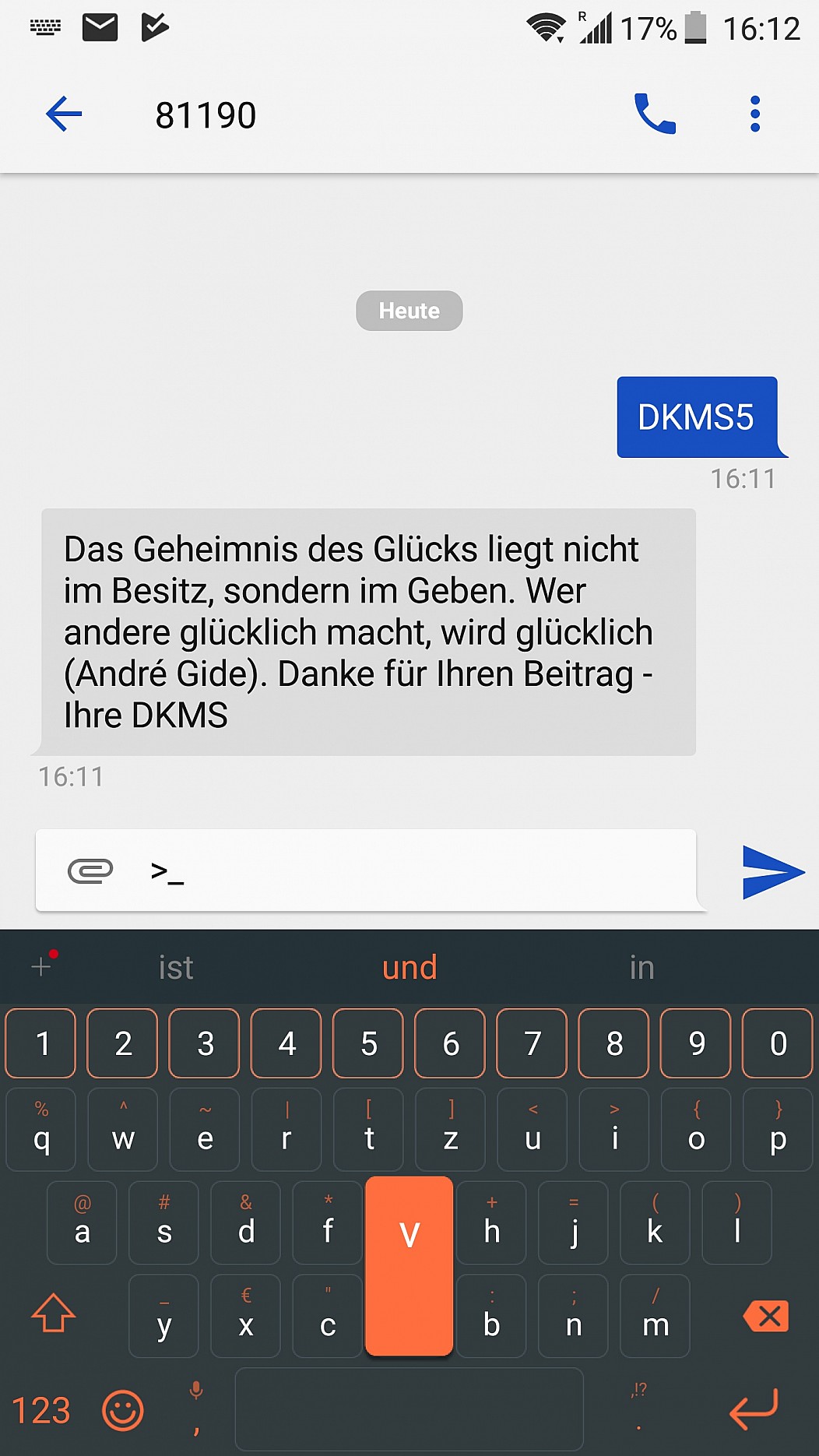Image resolution: width=819 pixels, height=1456 pixels.
Task: Attach a file with the paperclip
Action: (x=90, y=870)
